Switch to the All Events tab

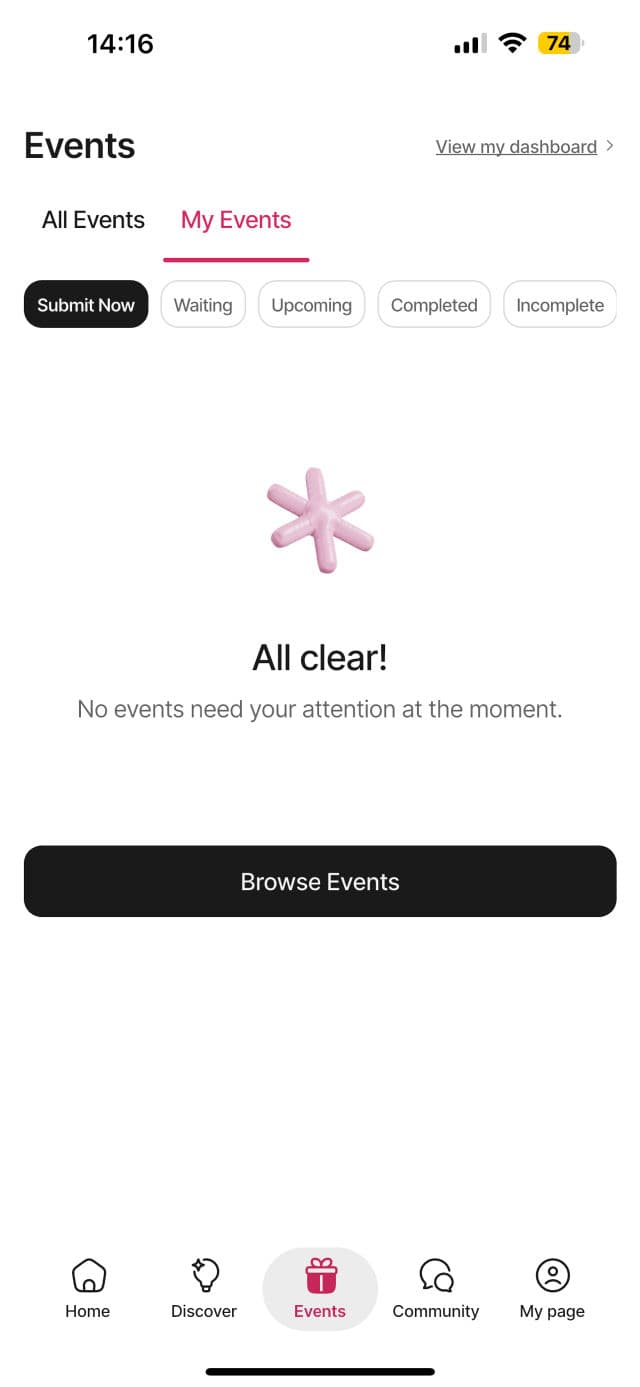pyautogui.click(x=93, y=220)
